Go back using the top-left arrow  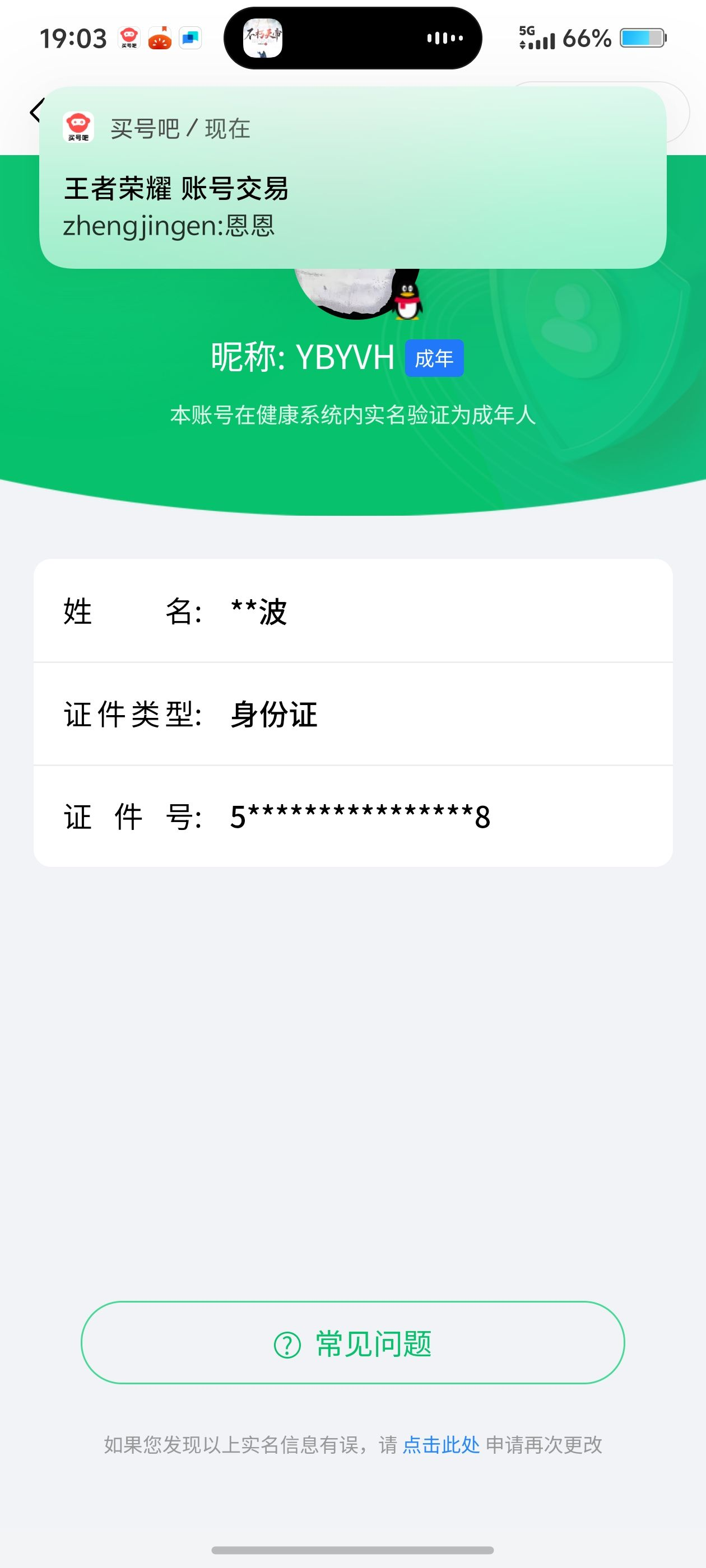35,111
